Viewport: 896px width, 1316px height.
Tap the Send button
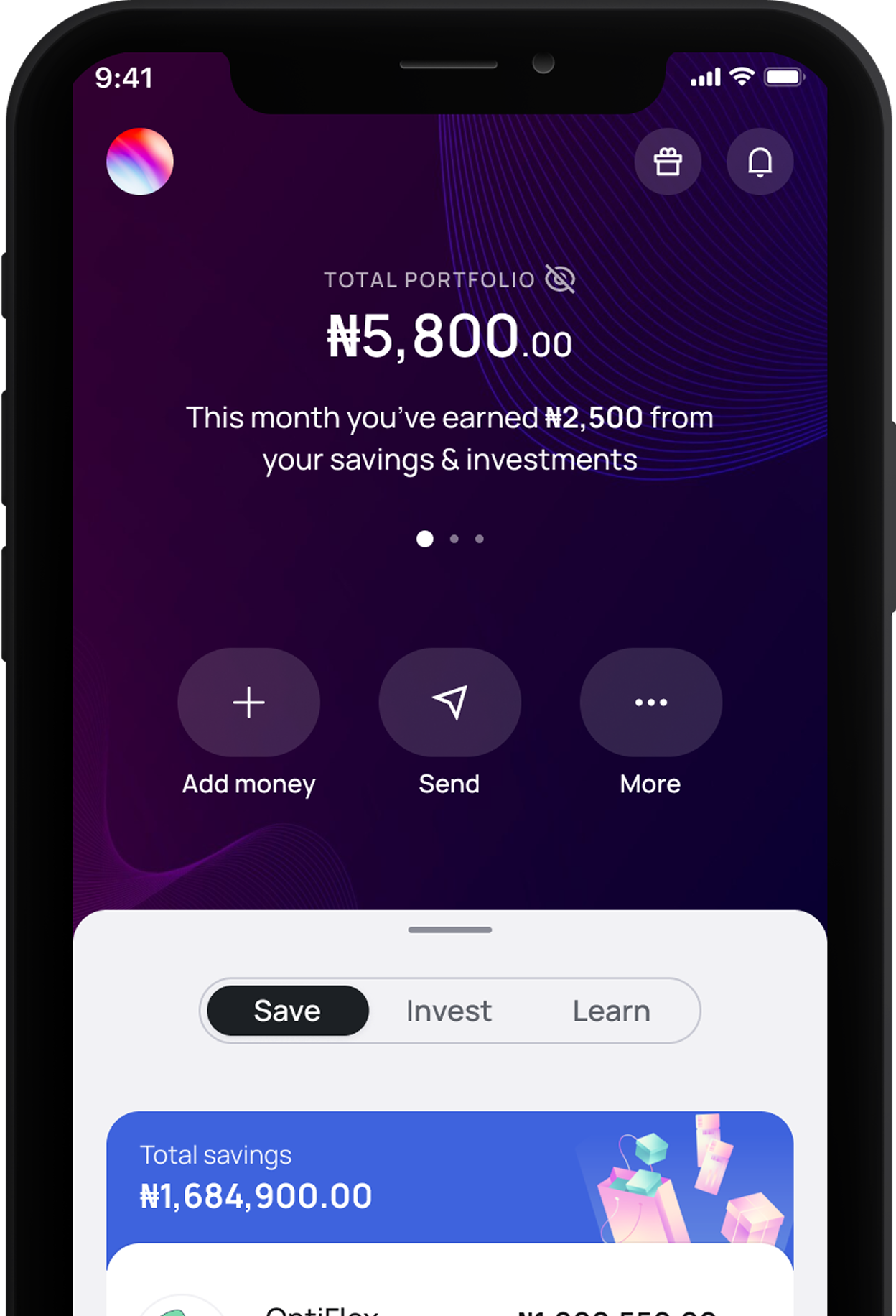(x=449, y=703)
